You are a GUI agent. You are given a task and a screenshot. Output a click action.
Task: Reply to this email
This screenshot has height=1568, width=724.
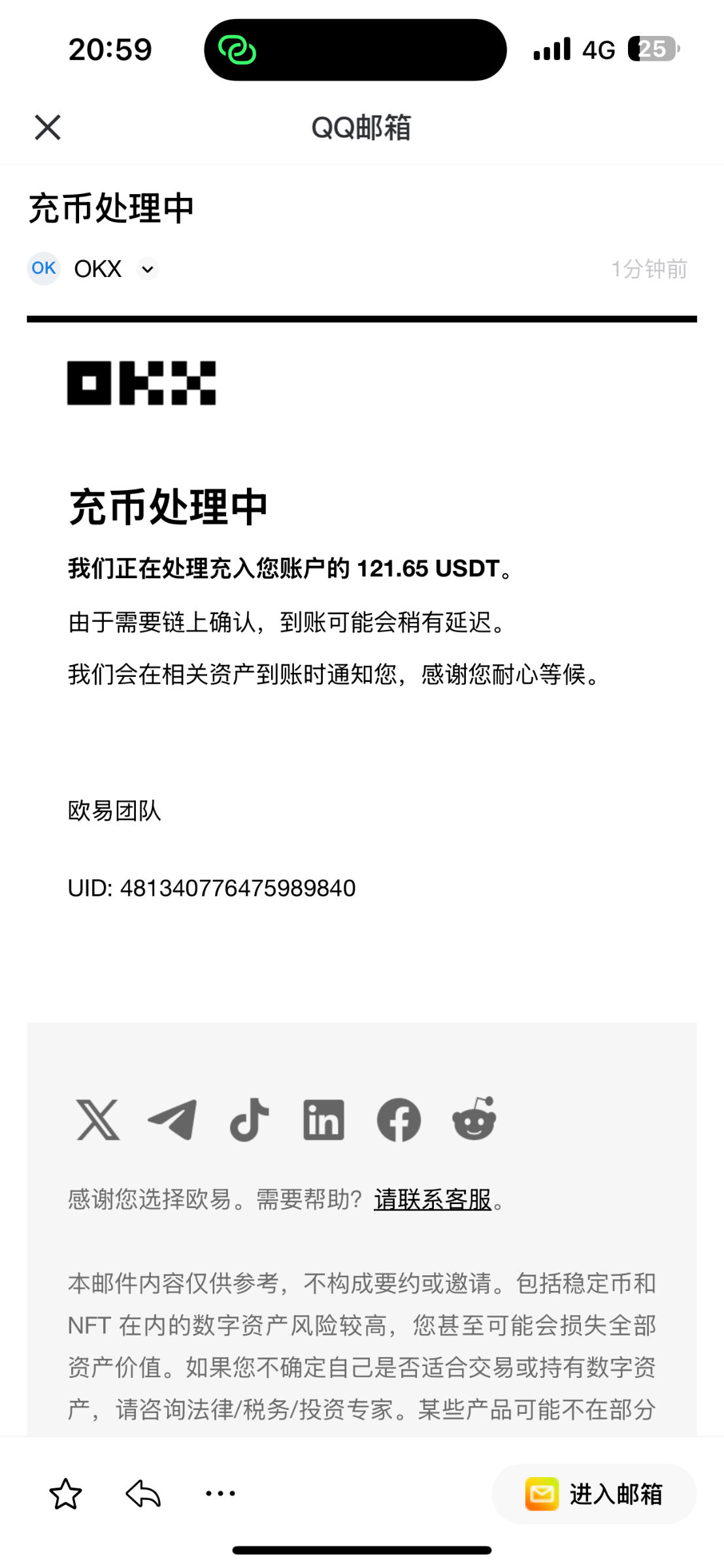point(143,1494)
